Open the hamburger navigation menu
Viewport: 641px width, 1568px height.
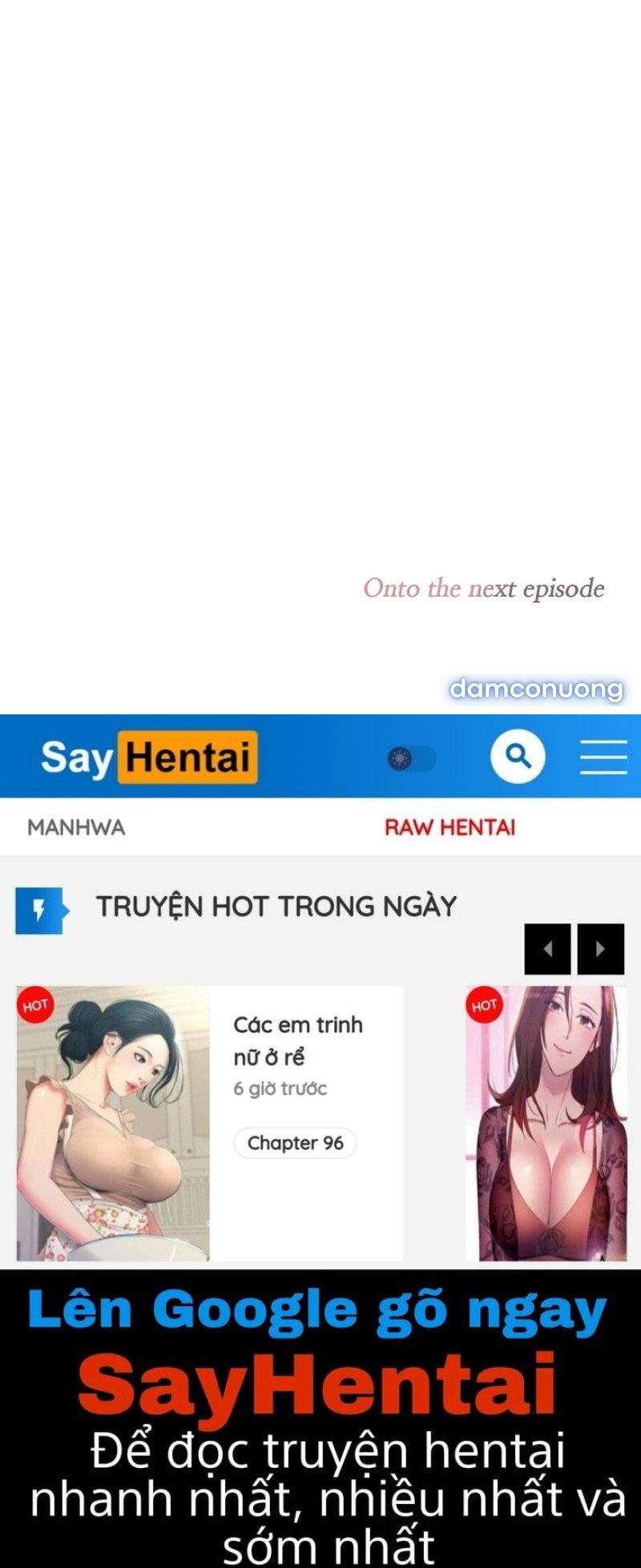pyautogui.click(x=604, y=756)
